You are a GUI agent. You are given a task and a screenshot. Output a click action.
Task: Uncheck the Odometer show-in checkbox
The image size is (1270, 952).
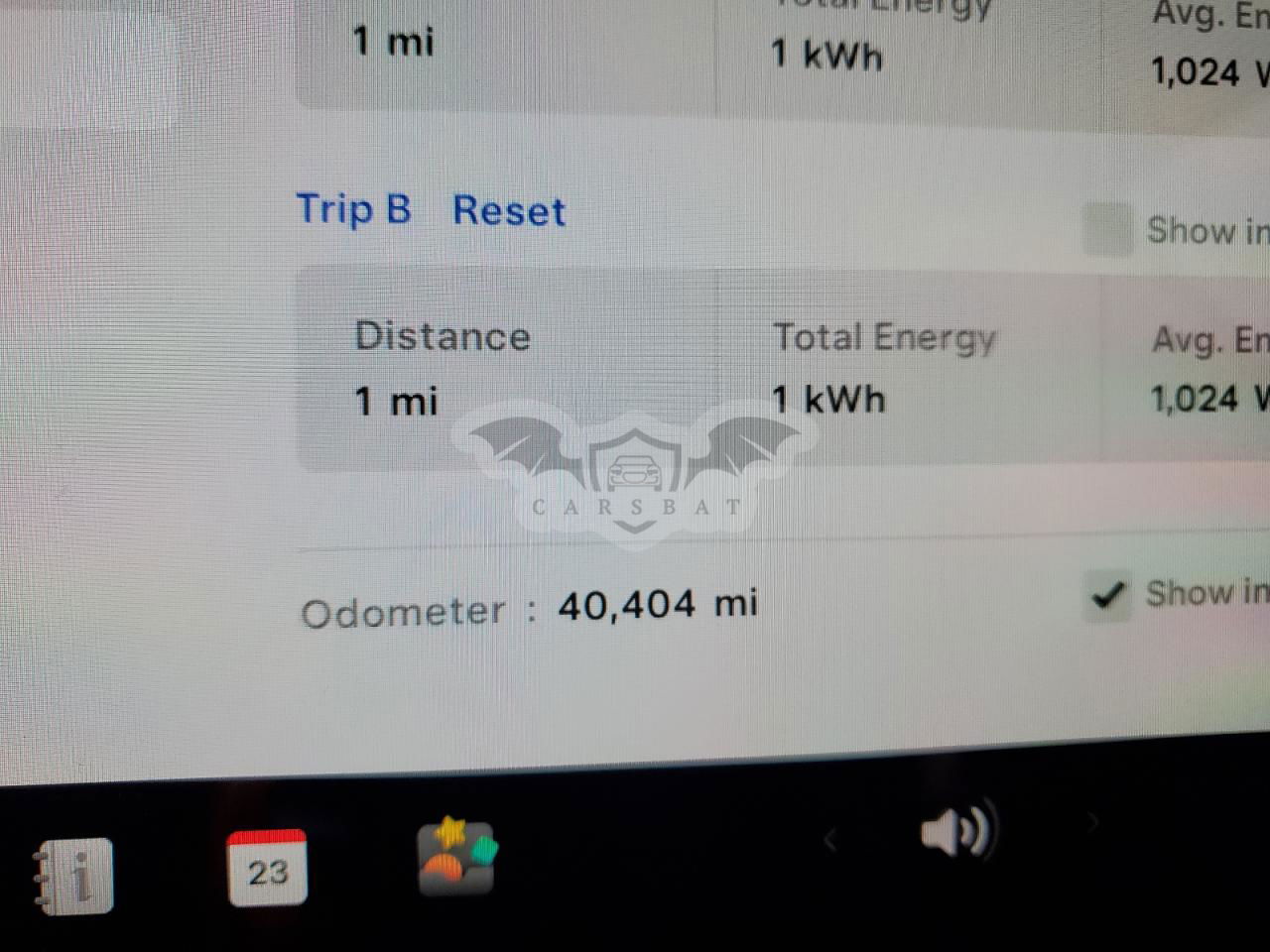[1106, 595]
